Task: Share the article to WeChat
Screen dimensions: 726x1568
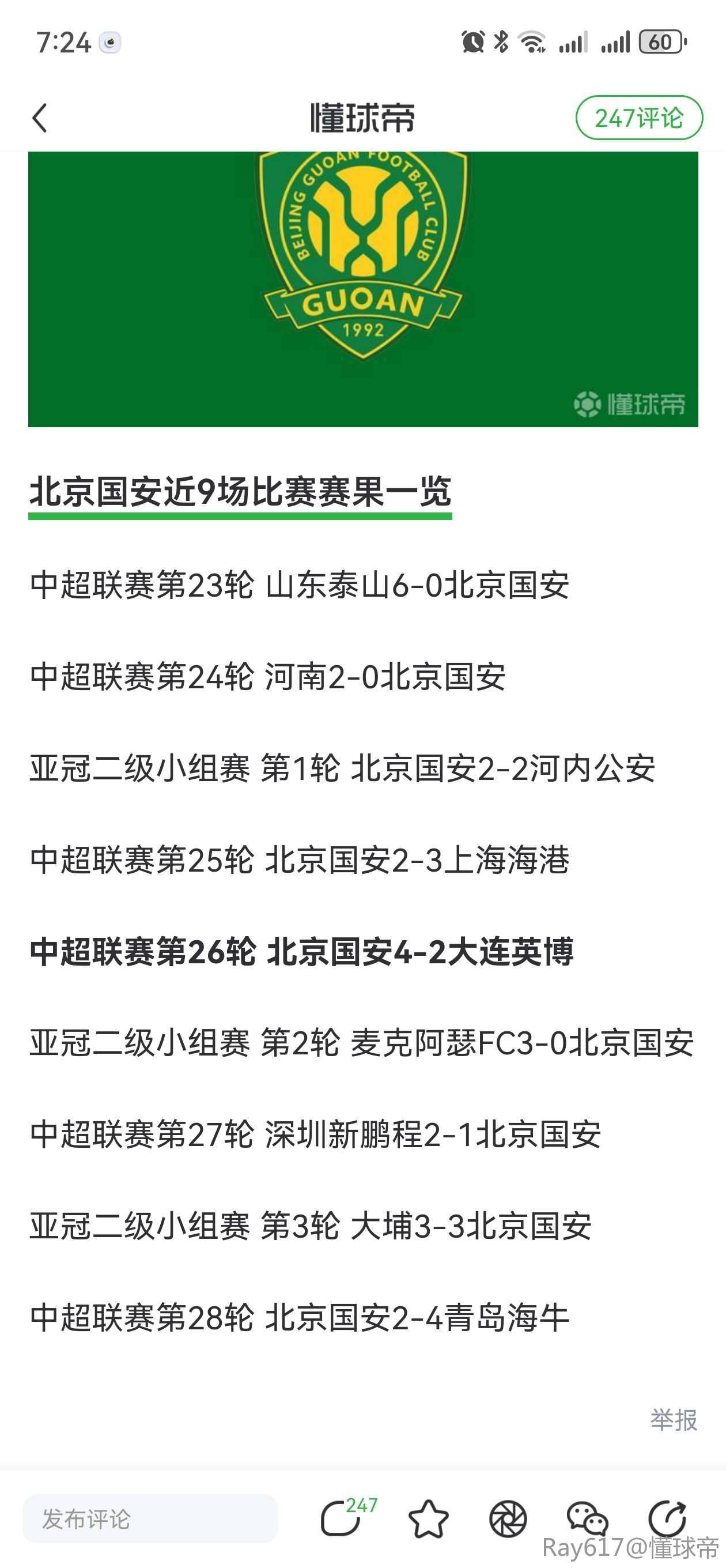Action: click(x=587, y=1518)
